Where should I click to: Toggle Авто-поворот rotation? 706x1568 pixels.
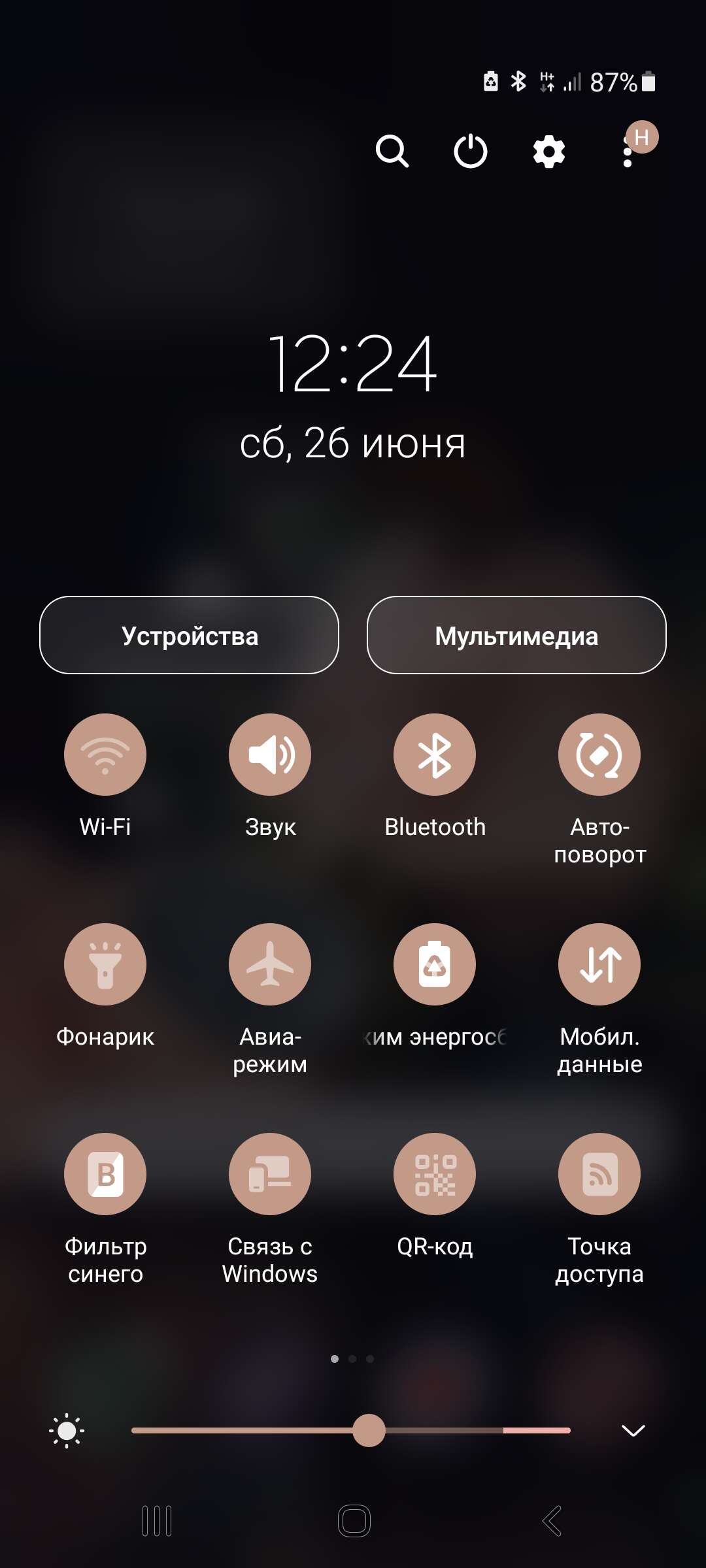click(x=599, y=755)
